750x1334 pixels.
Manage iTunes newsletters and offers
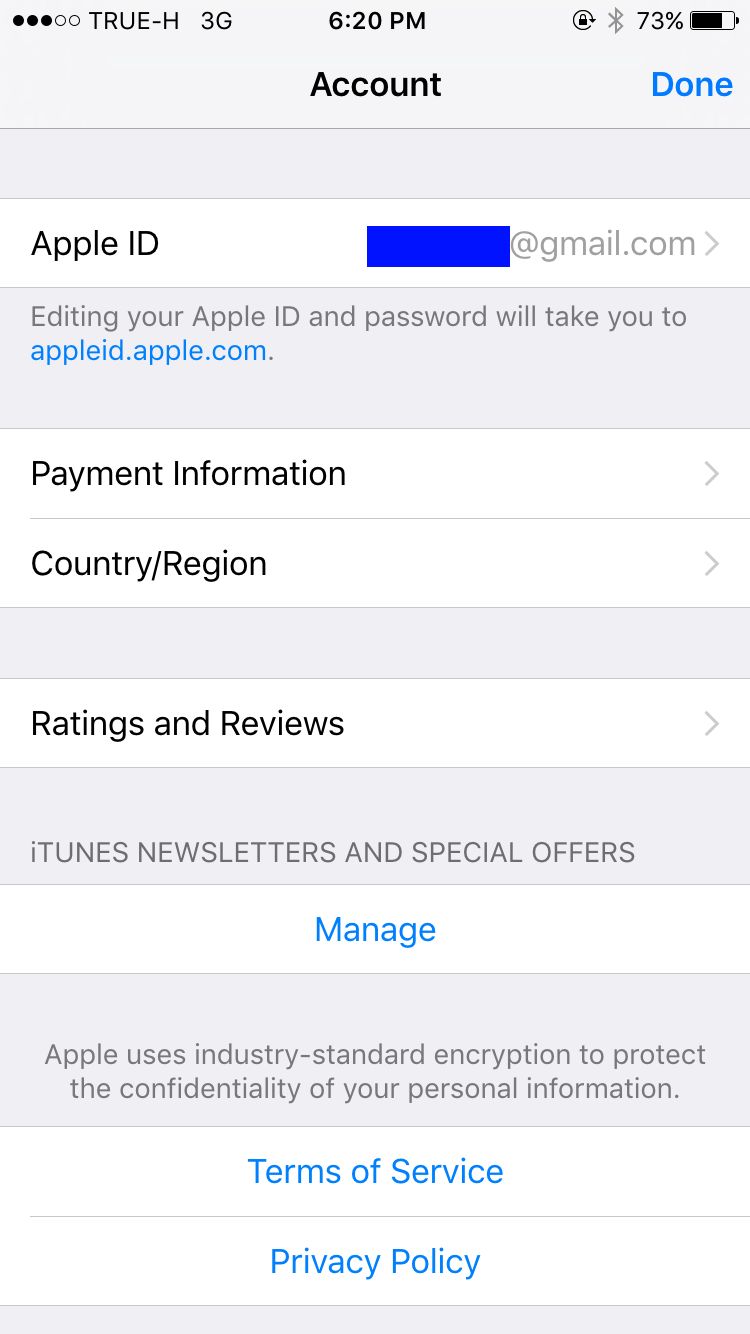375,930
